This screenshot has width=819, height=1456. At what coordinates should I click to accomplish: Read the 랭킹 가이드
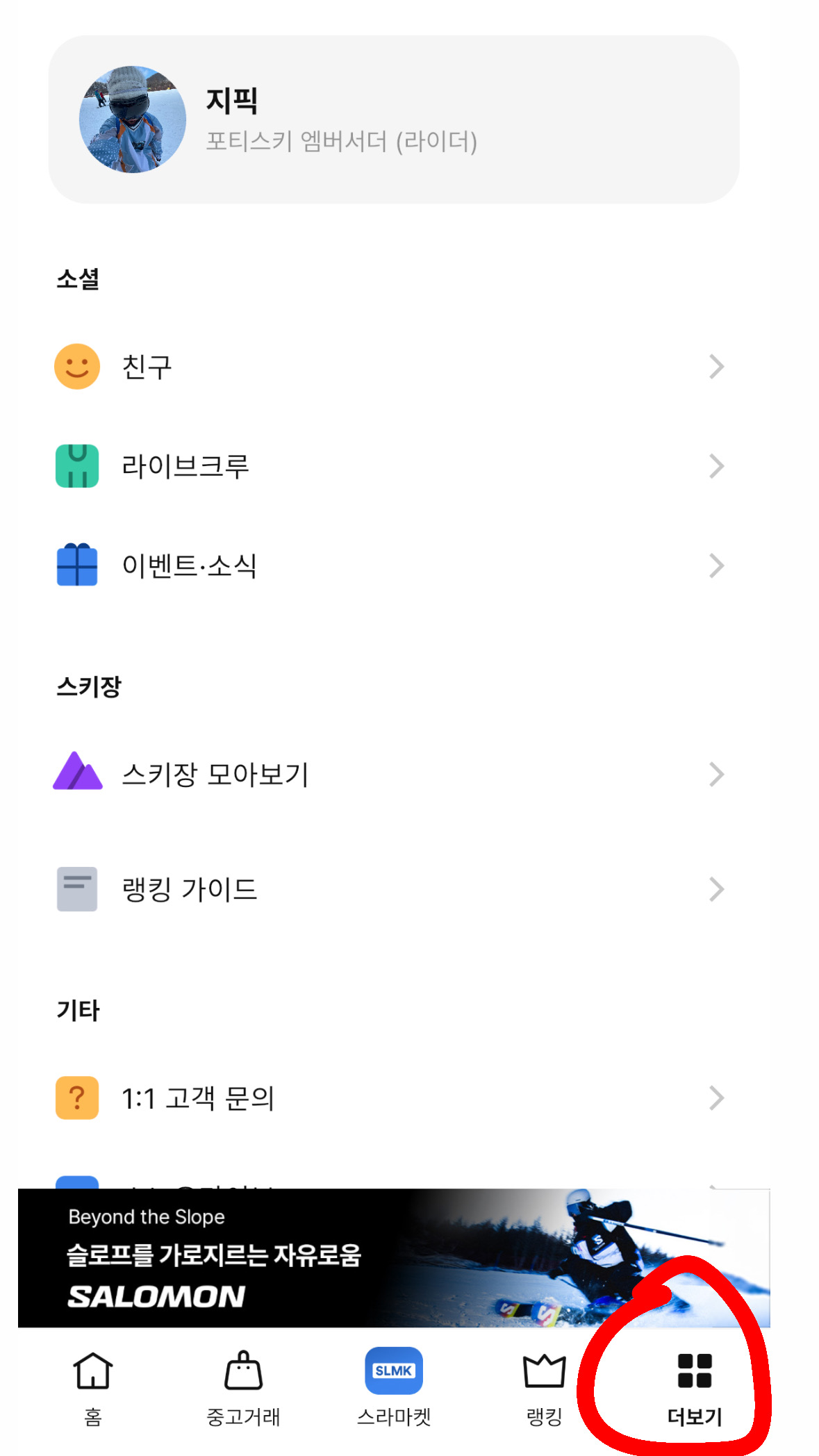click(389, 889)
